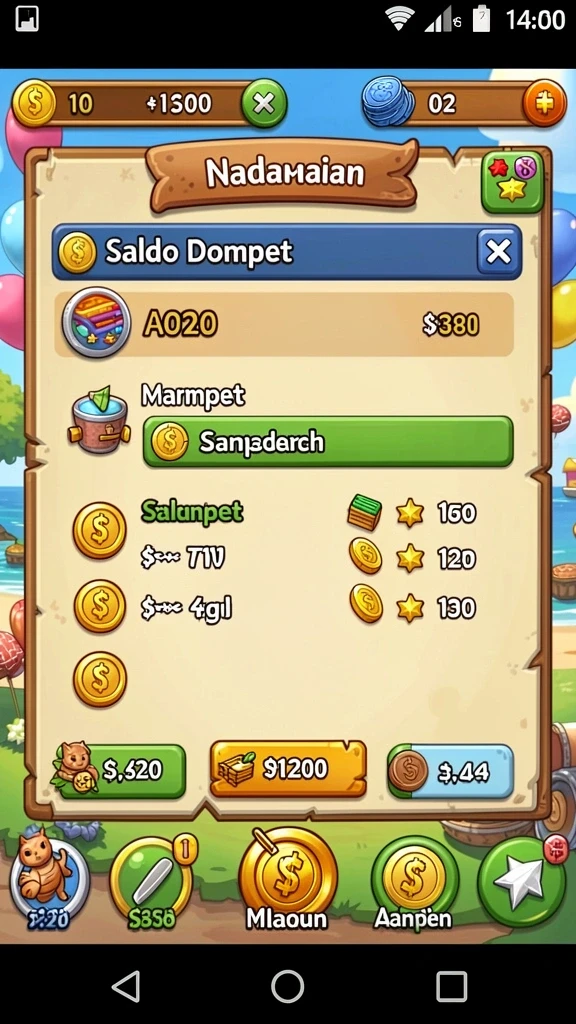
Task: Open the green arrow button with notification badge
Action: 520,882
